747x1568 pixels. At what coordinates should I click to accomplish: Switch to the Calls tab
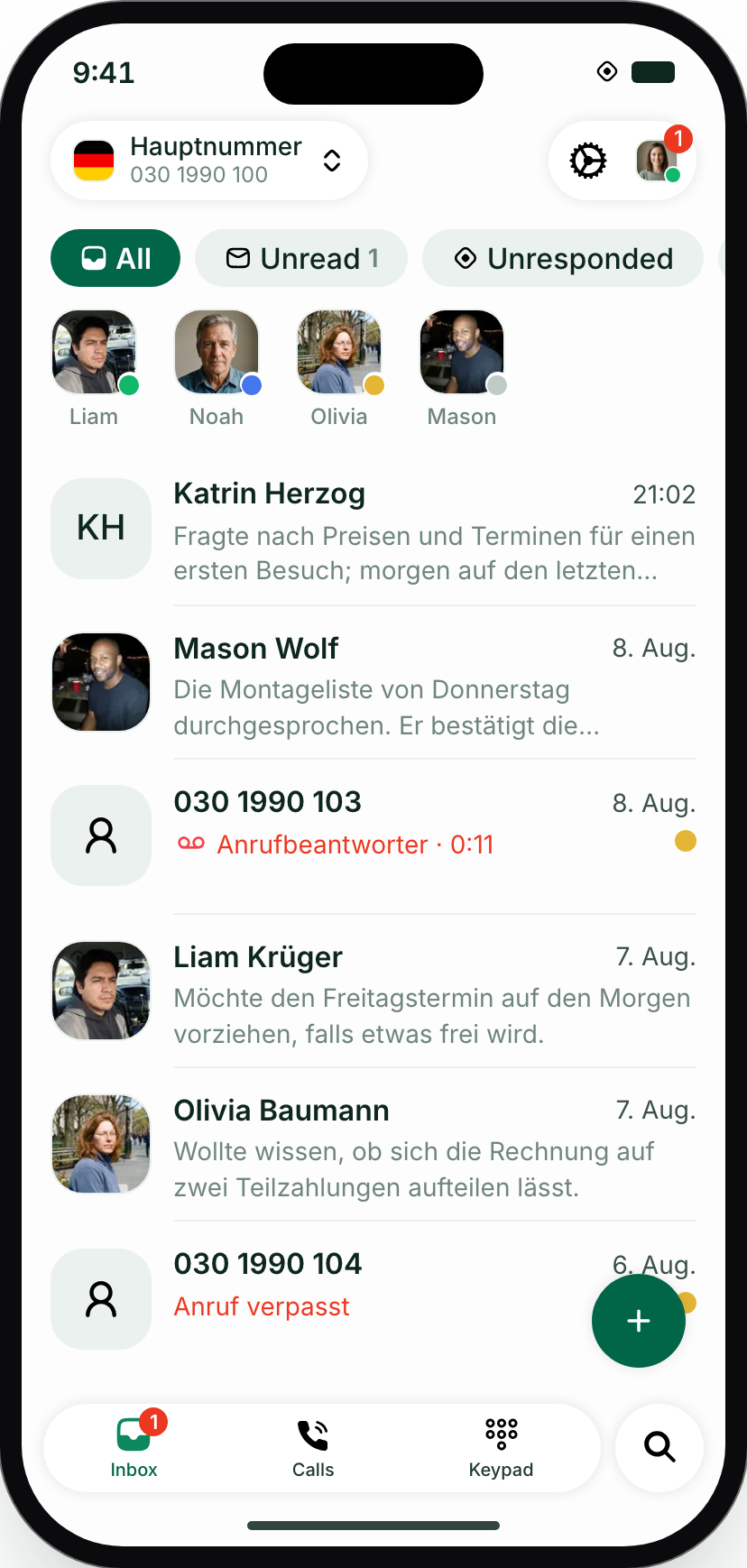(x=313, y=1448)
